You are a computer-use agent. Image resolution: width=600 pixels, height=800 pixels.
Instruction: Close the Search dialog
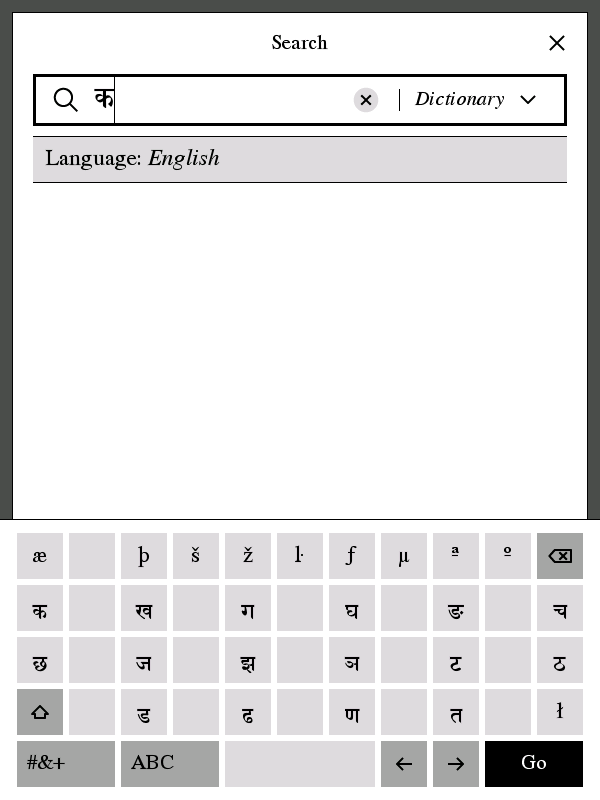click(x=557, y=43)
